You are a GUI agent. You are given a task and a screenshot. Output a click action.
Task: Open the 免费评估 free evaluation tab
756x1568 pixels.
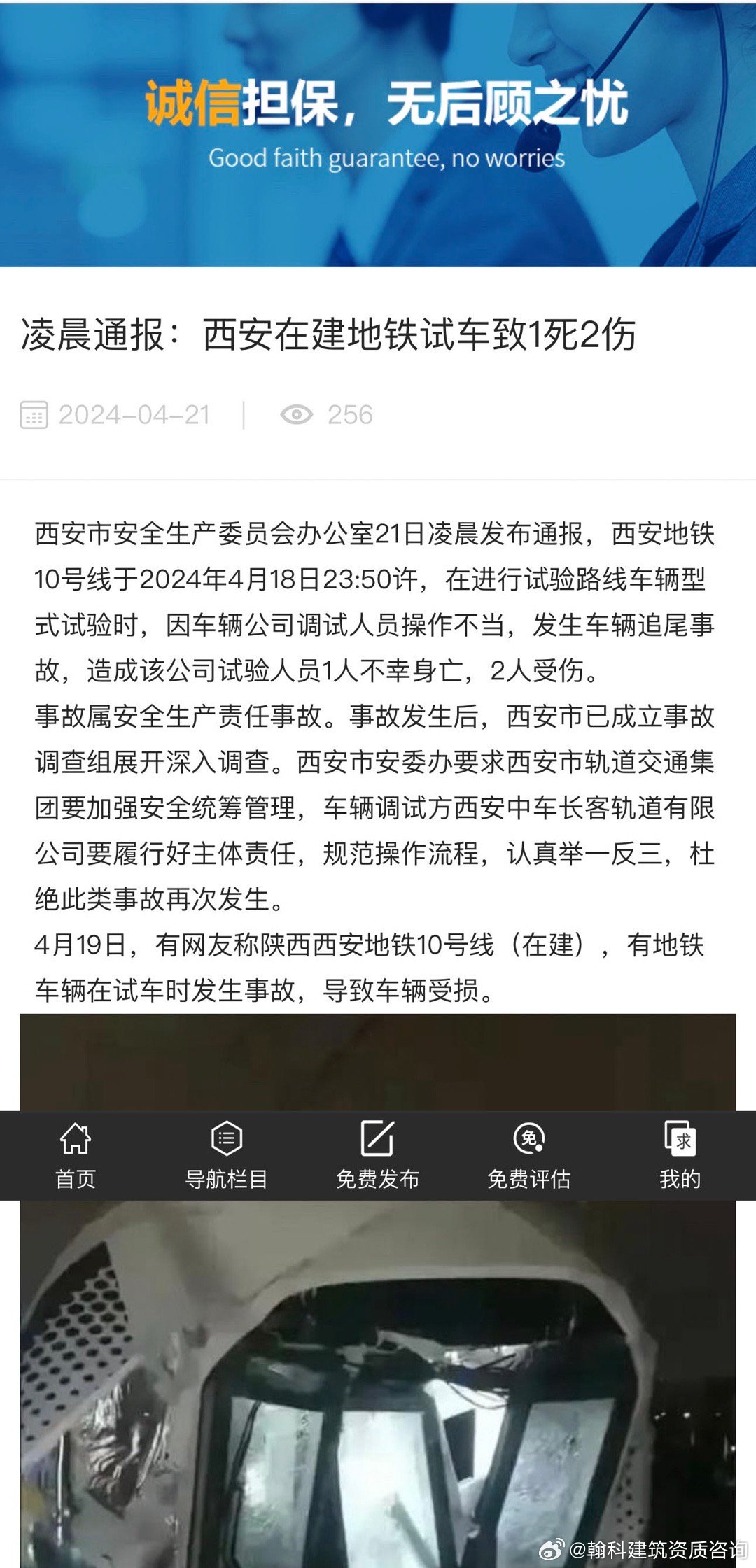pyautogui.click(x=529, y=1156)
